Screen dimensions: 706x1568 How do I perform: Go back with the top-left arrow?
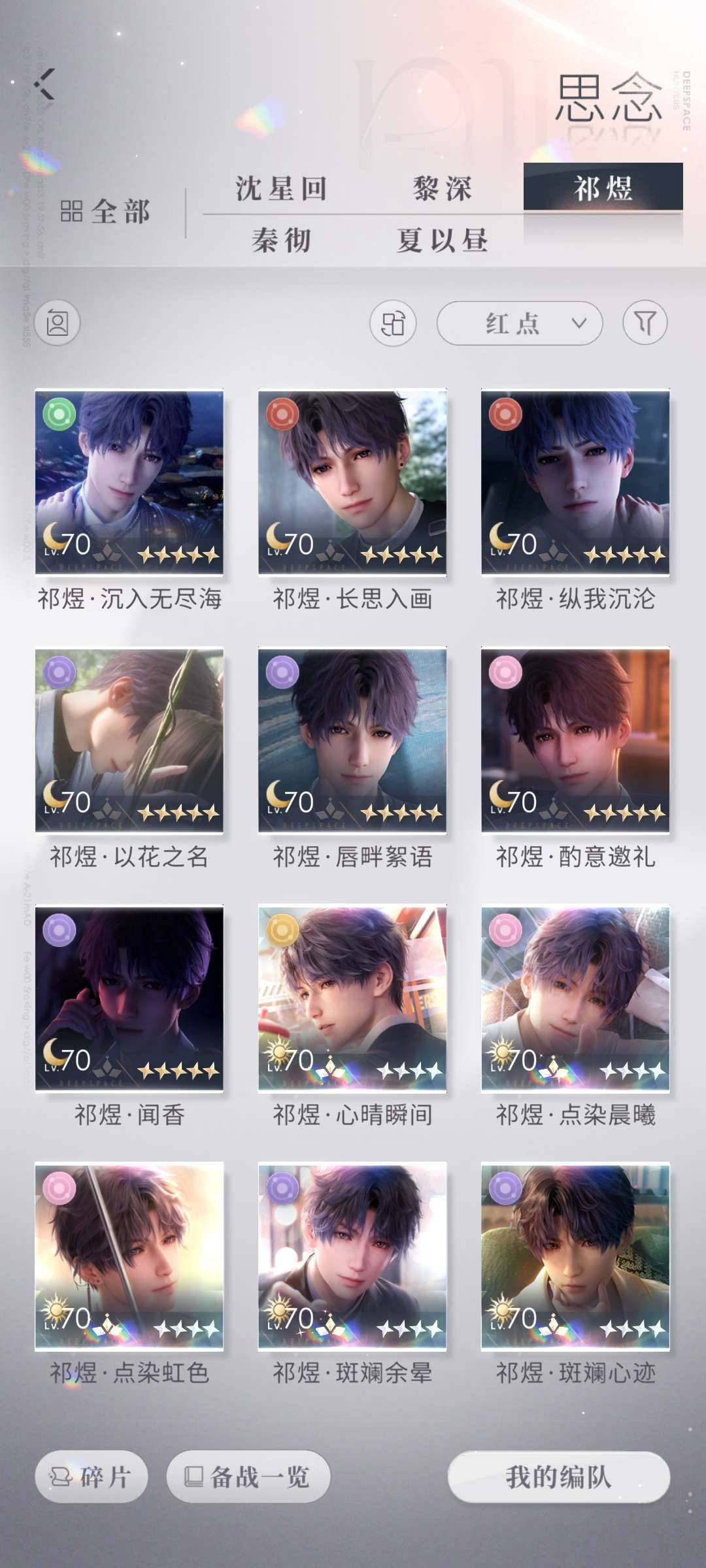tap(44, 84)
